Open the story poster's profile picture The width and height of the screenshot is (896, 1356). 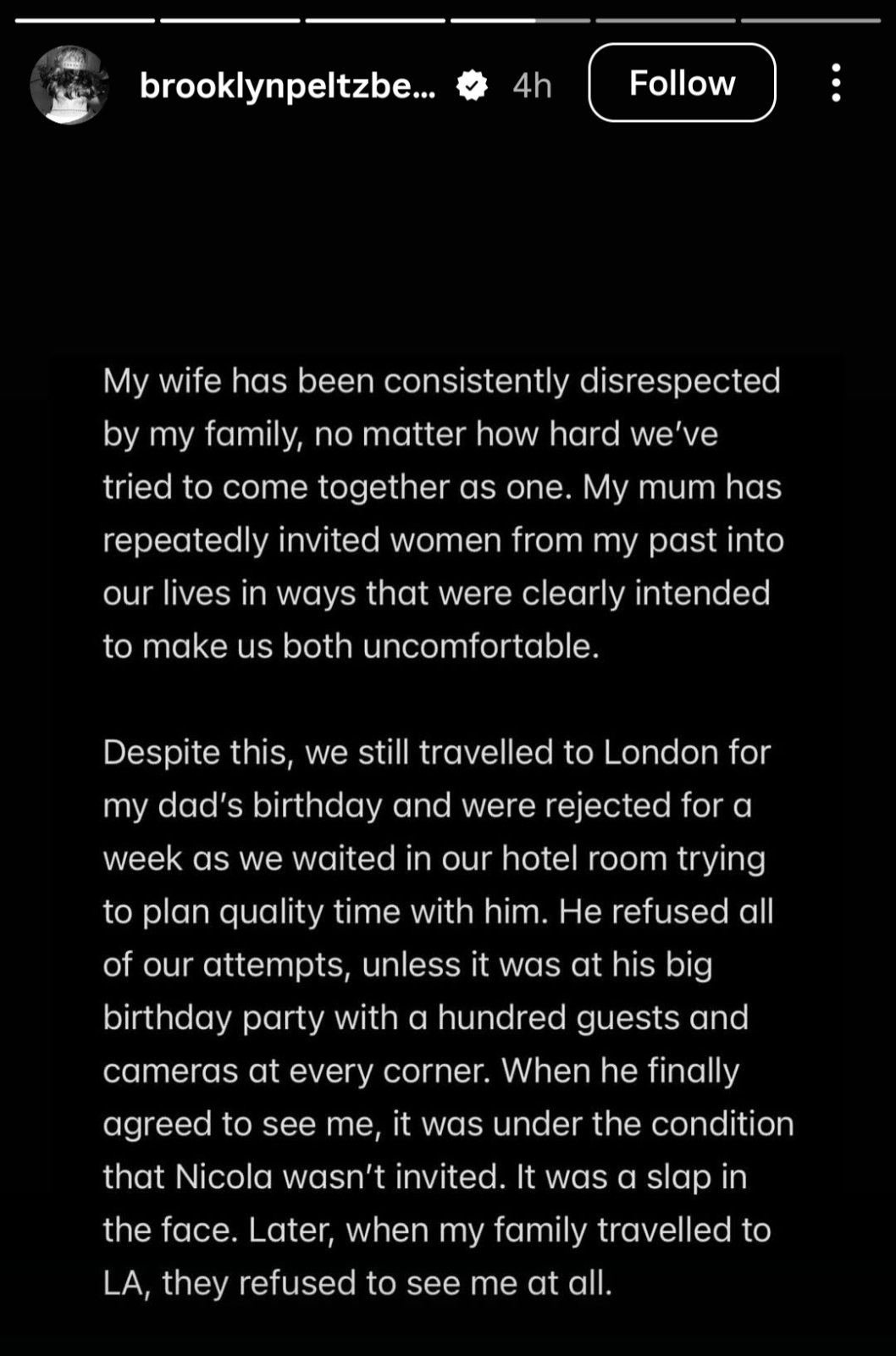[x=69, y=85]
